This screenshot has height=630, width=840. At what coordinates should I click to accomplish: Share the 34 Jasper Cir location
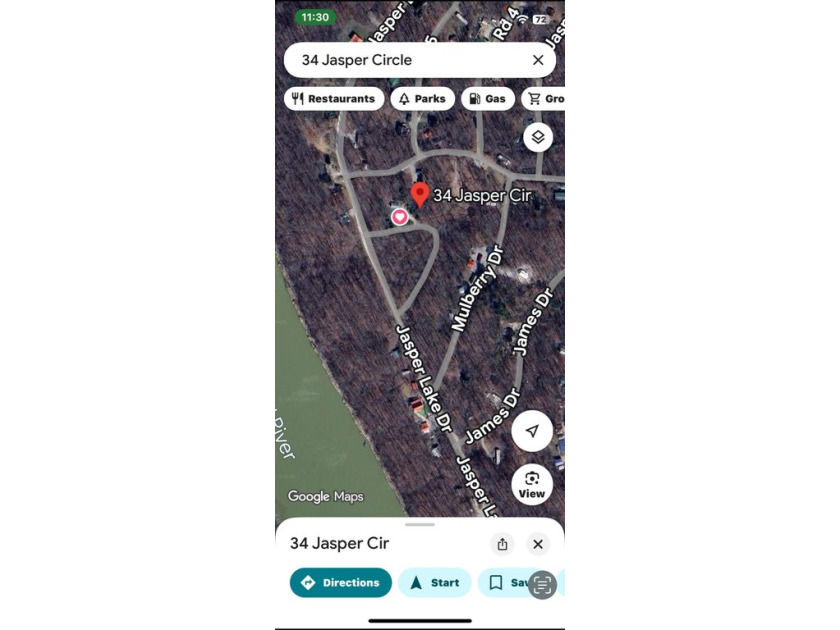(x=503, y=544)
